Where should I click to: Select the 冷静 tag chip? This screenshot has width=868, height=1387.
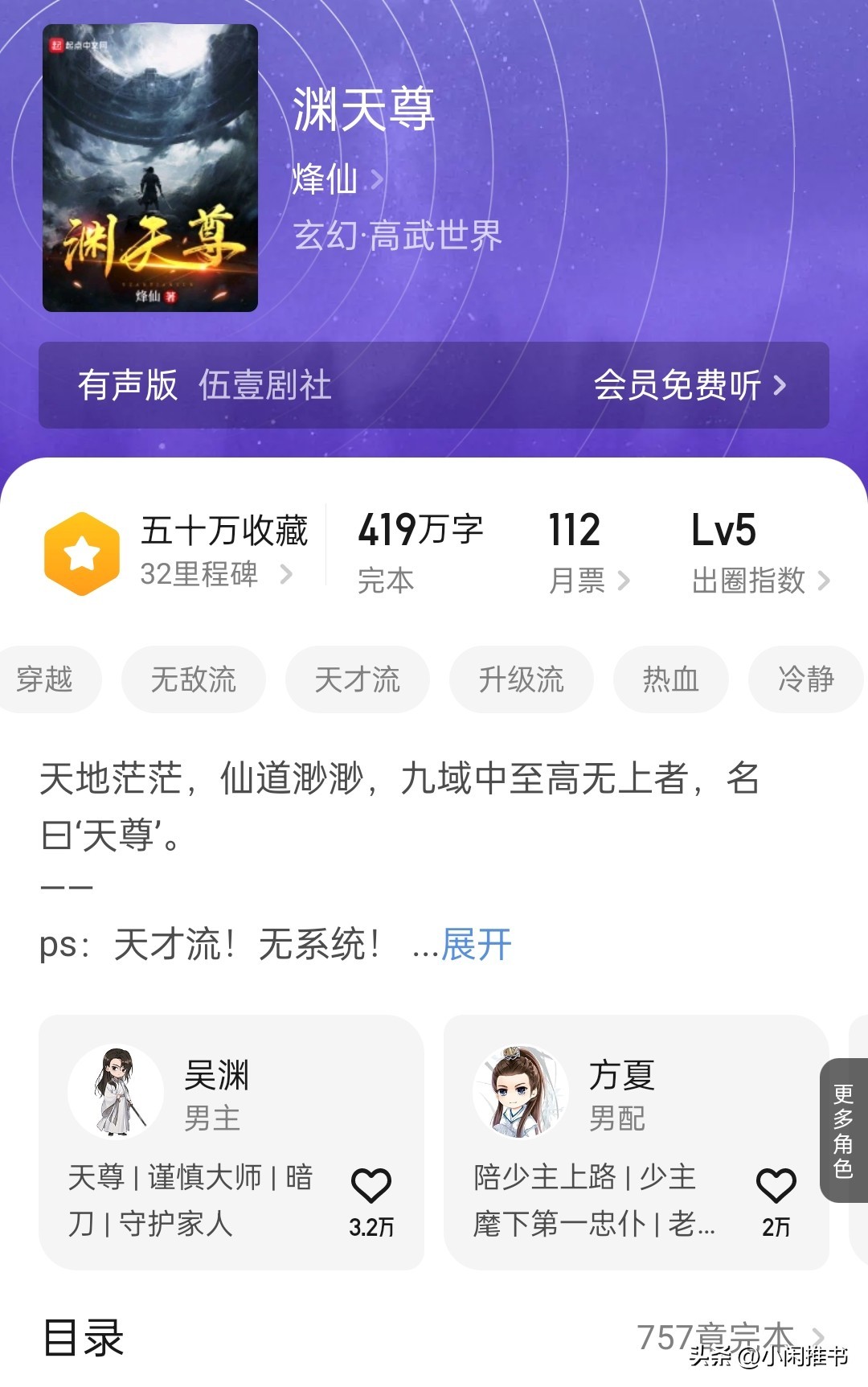click(805, 679)
